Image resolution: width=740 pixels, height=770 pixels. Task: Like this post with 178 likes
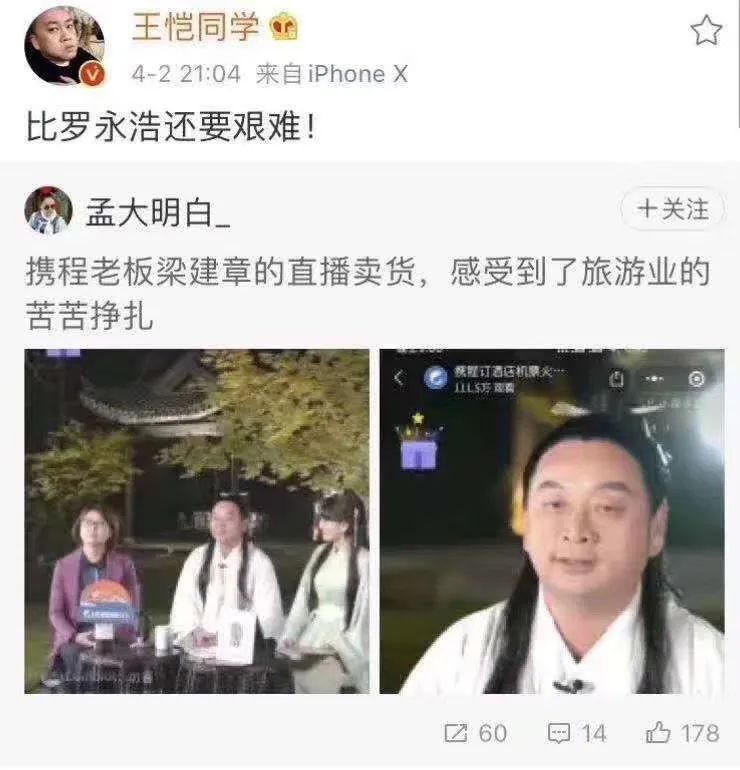coord(682,733)
